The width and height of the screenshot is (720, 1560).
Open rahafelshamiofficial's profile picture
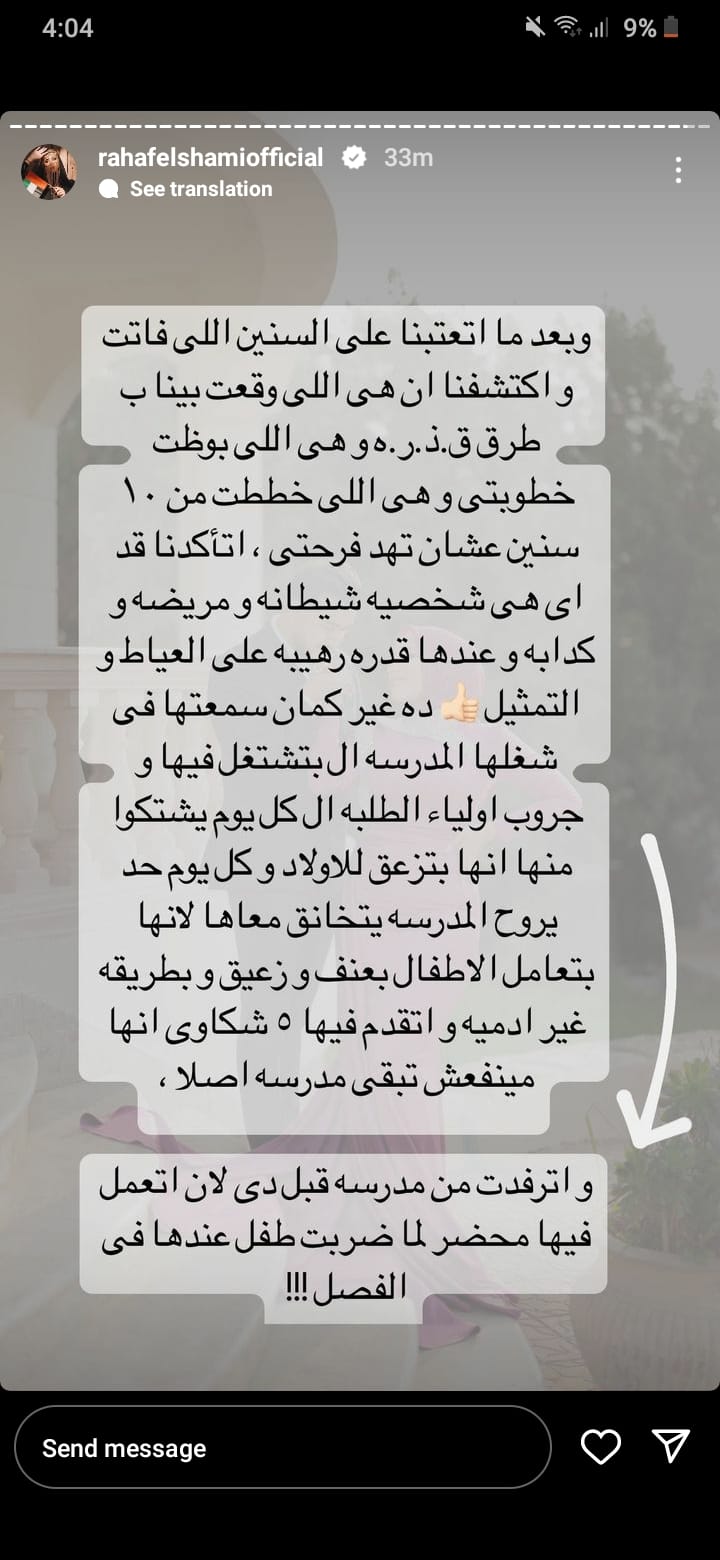(x=49, y=172)
